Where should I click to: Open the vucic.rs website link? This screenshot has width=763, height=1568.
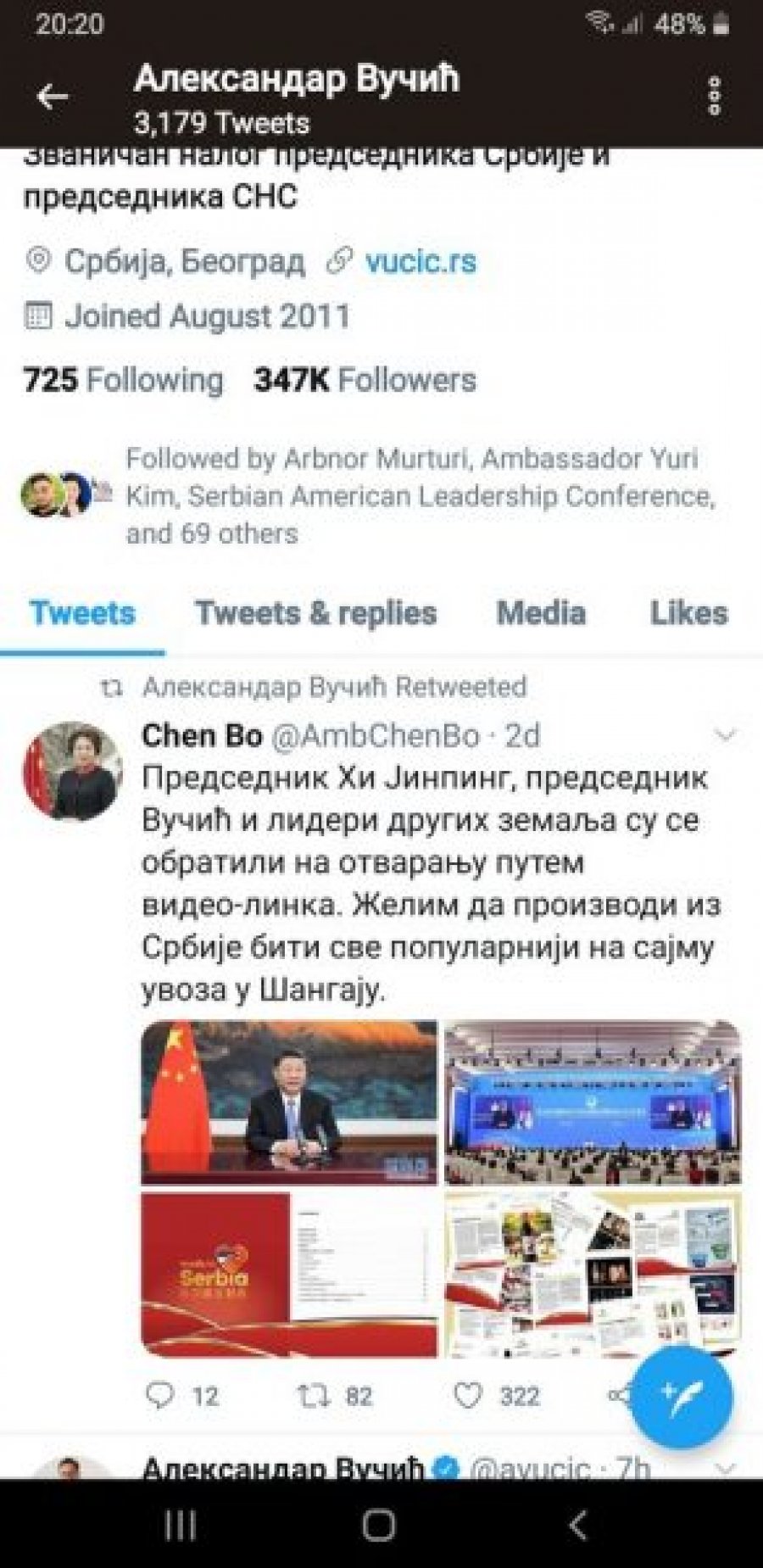tap(420, 261)
